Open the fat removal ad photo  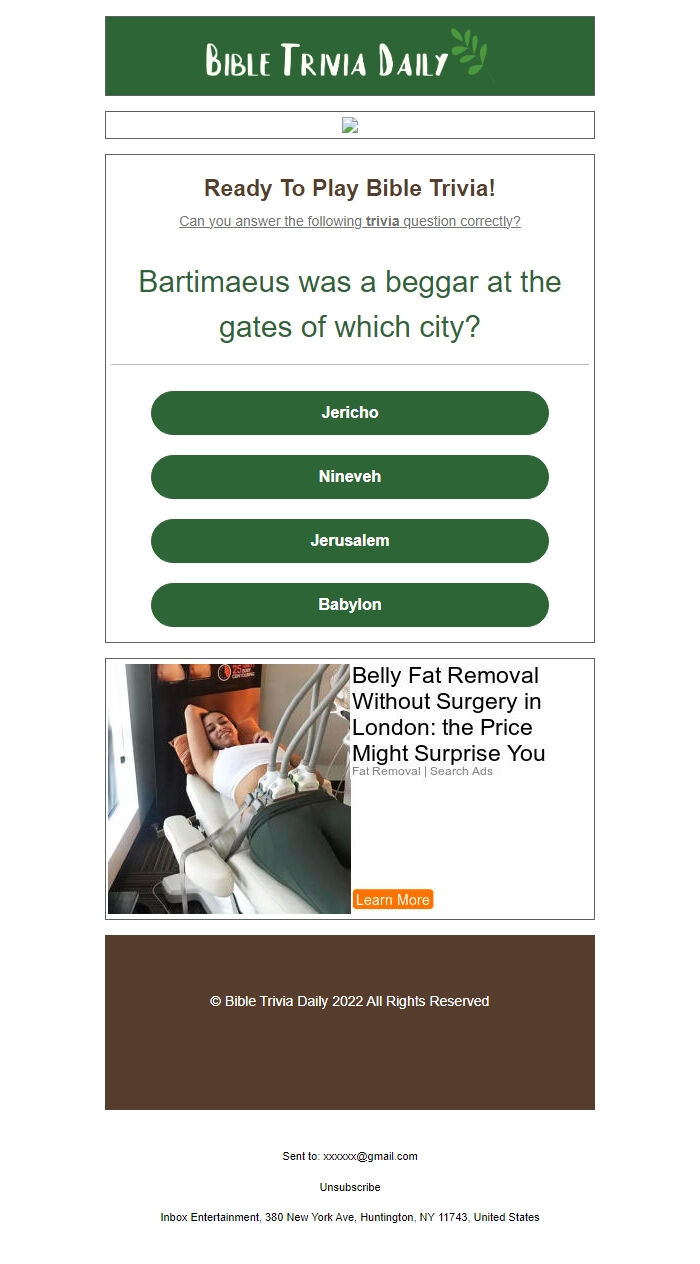[x=229, y=789]
